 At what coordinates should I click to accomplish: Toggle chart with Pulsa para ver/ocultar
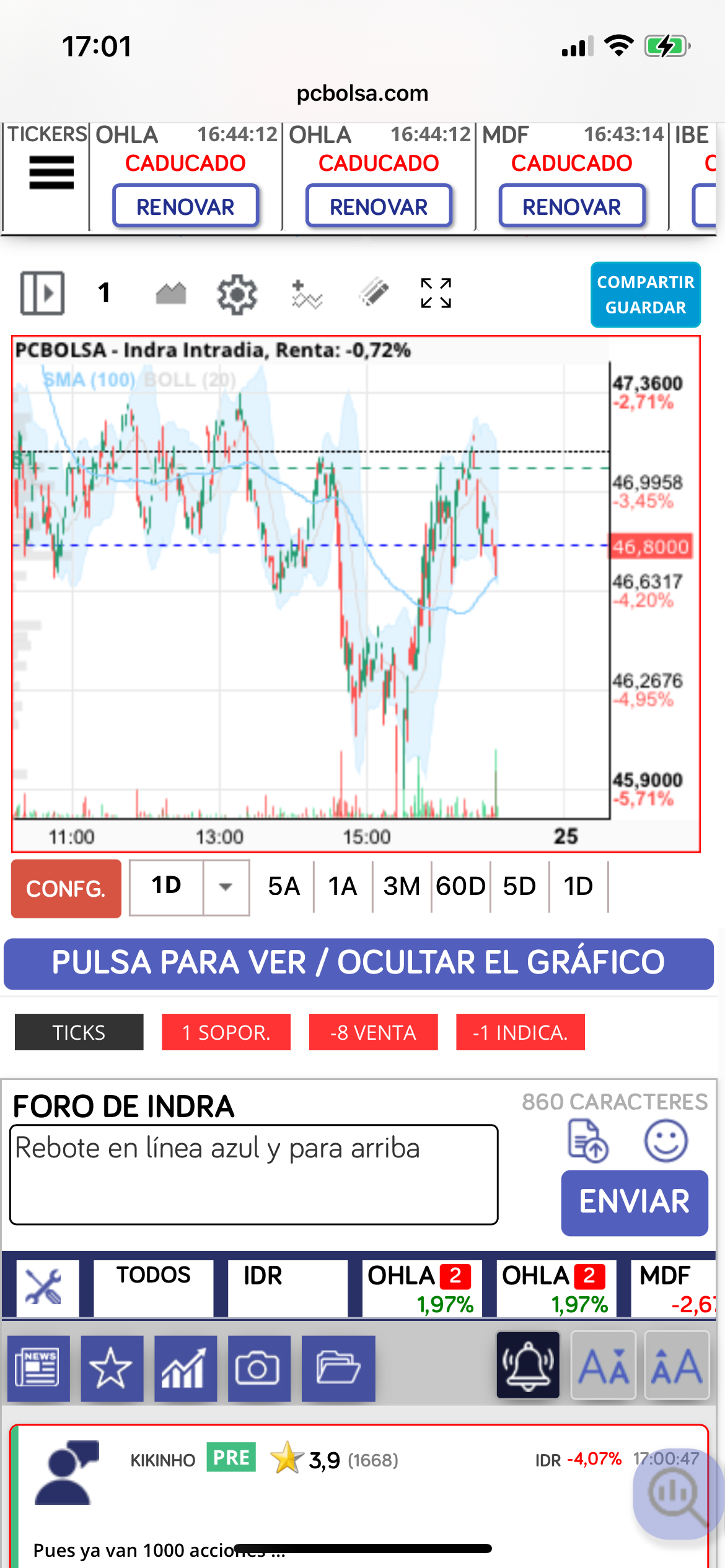click(x=359, y=963)
